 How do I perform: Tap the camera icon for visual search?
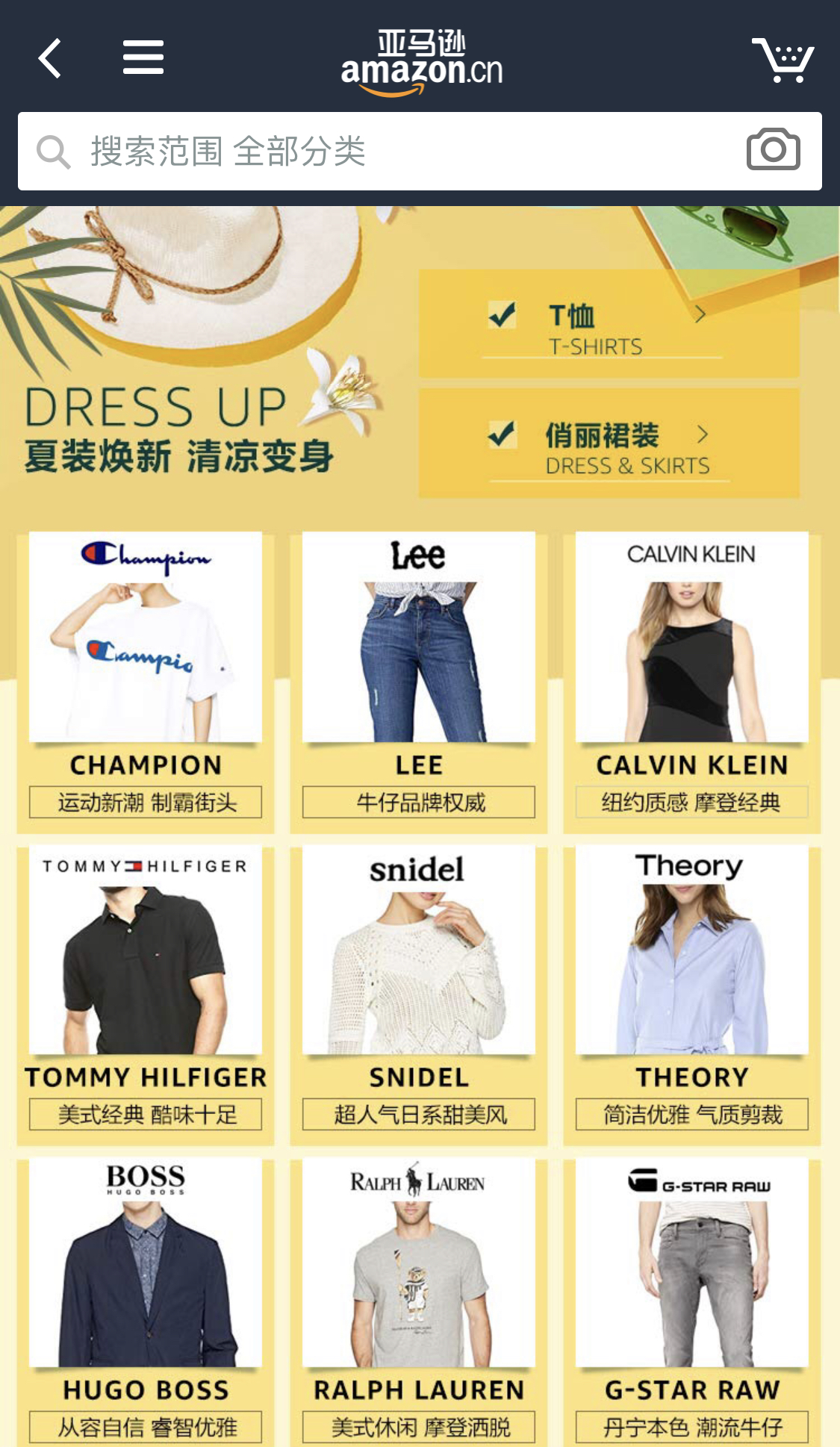(x=773, y=149)
